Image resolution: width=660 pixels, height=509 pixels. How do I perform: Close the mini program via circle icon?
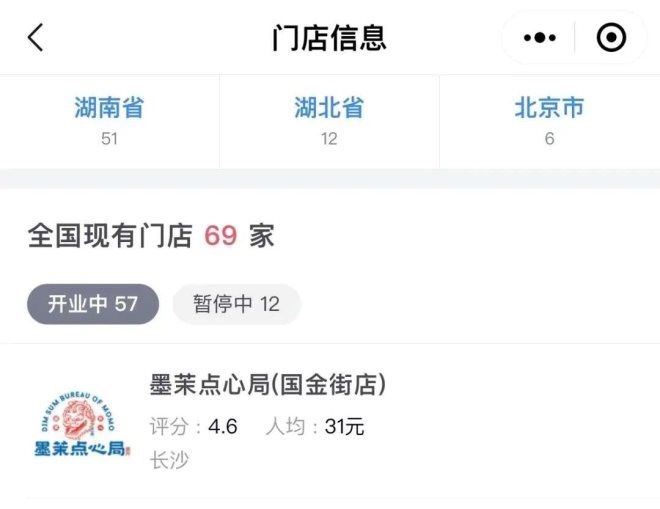click(x=610, y=38)
